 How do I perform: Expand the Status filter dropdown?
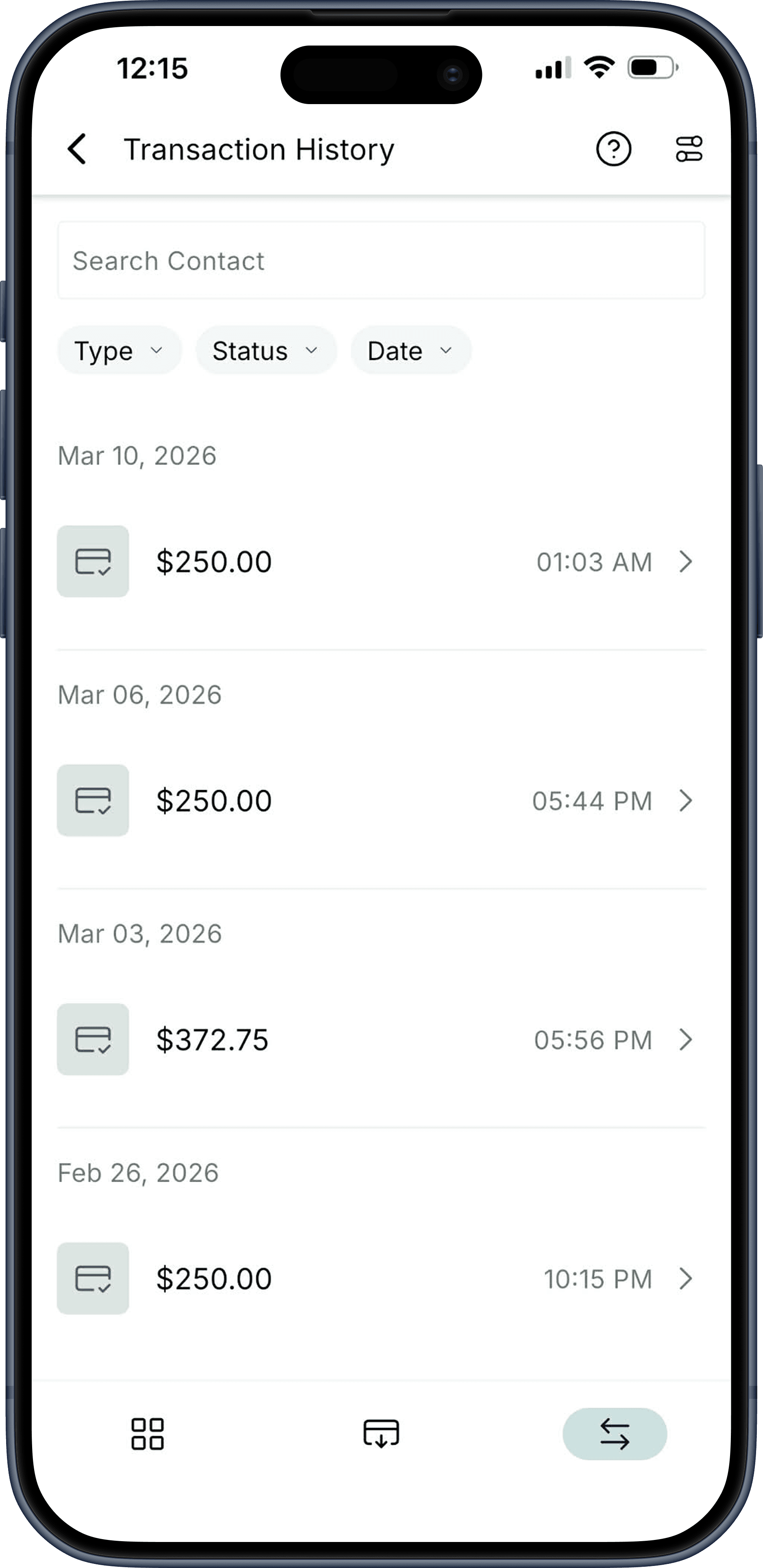266,351
